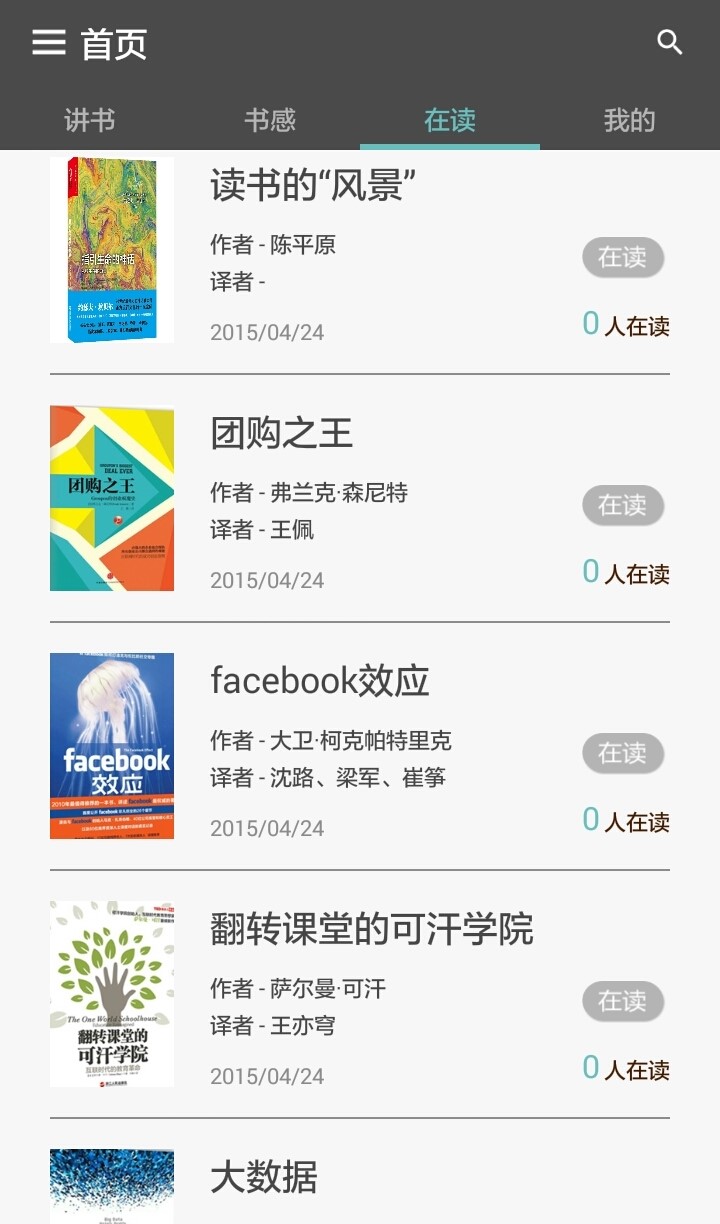Switch to the 讲书 tab
Image resolution: width=720 pixels, height=1224 pixels.
coord(90,121)
